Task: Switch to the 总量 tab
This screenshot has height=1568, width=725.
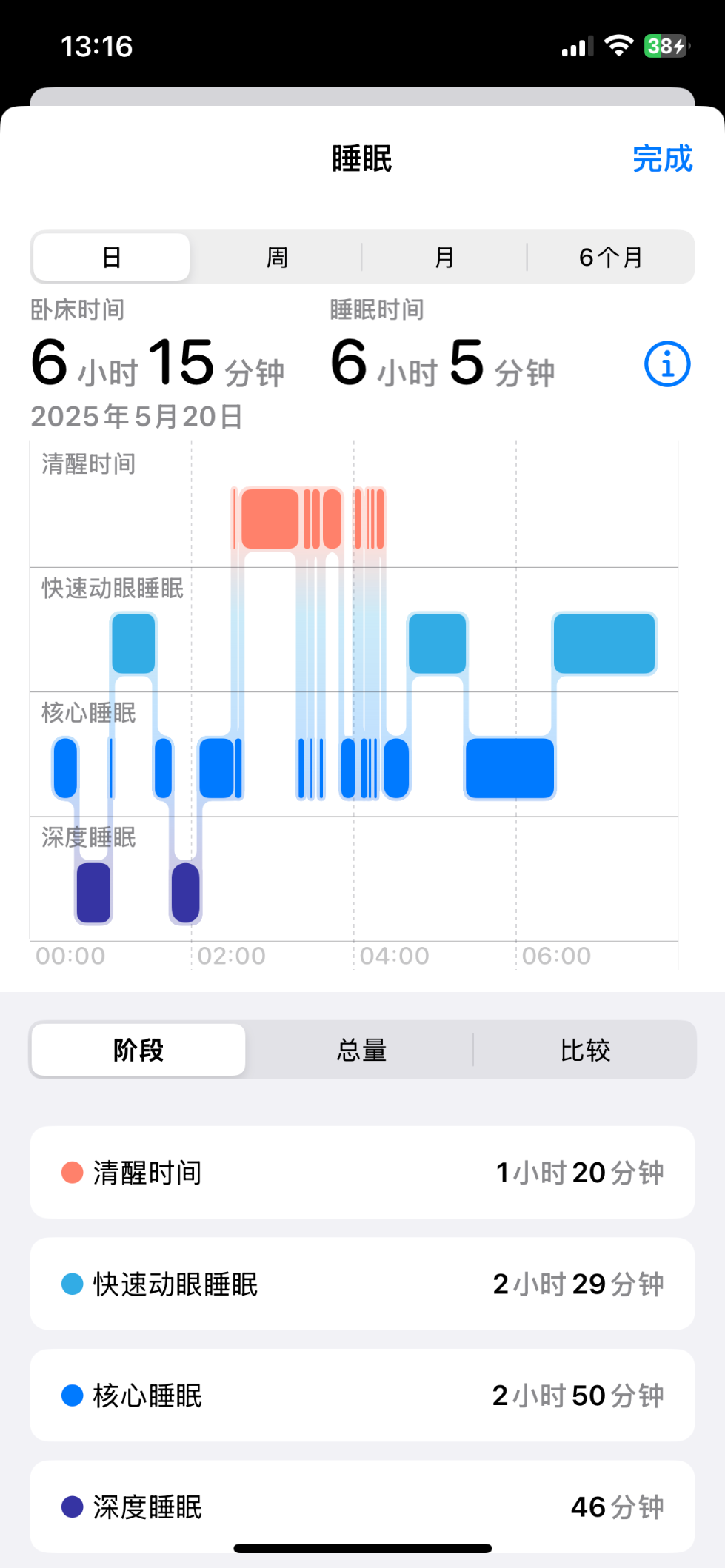Action: pyautogui.click(x=361, y=1050)
